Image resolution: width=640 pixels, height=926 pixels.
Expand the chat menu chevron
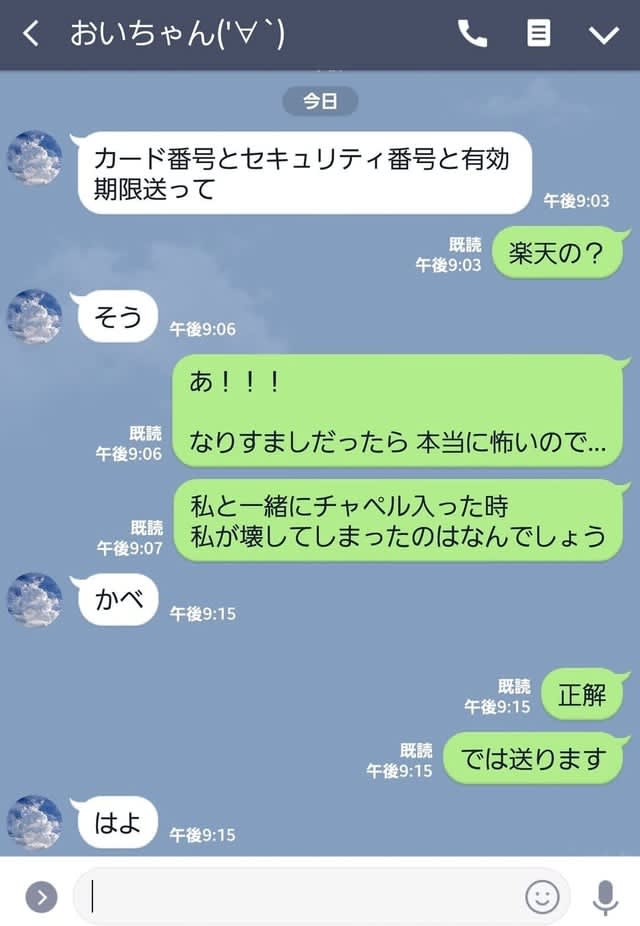point(604,35)
